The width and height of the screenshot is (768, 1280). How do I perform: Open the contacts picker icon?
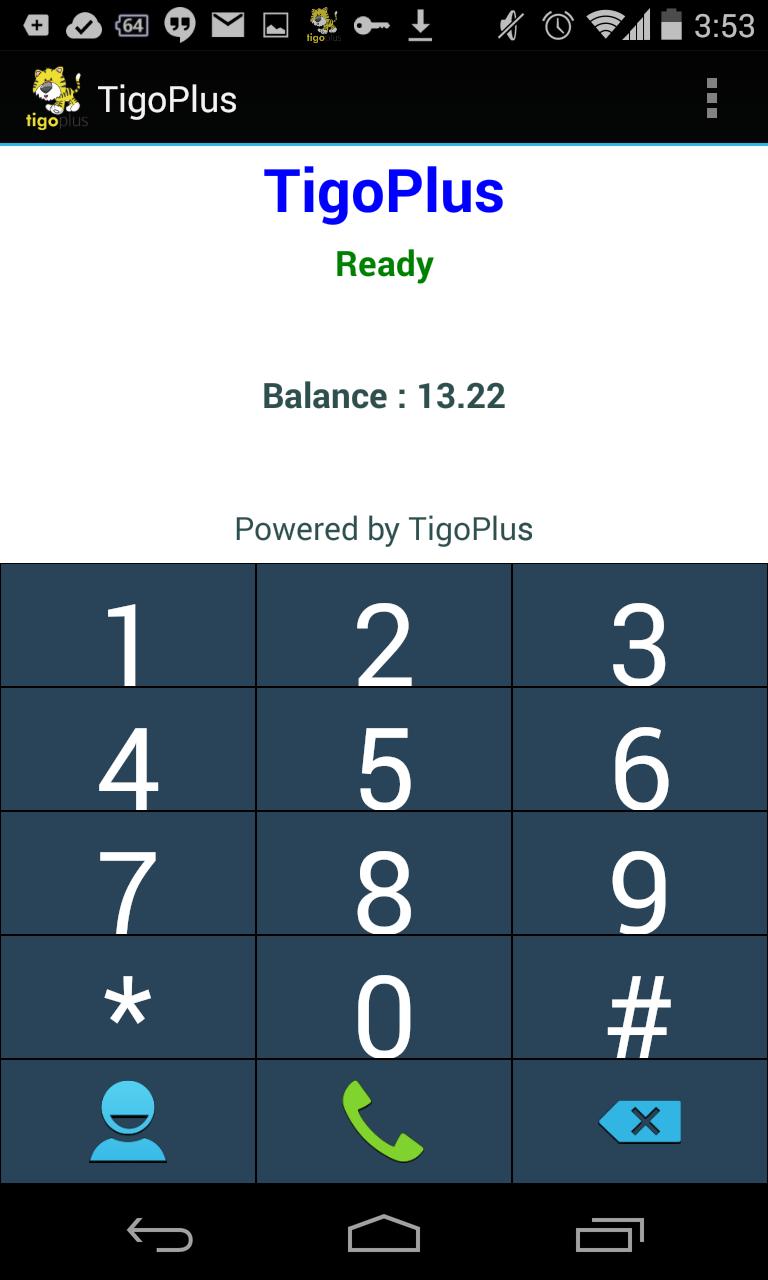click(128, 1120)
